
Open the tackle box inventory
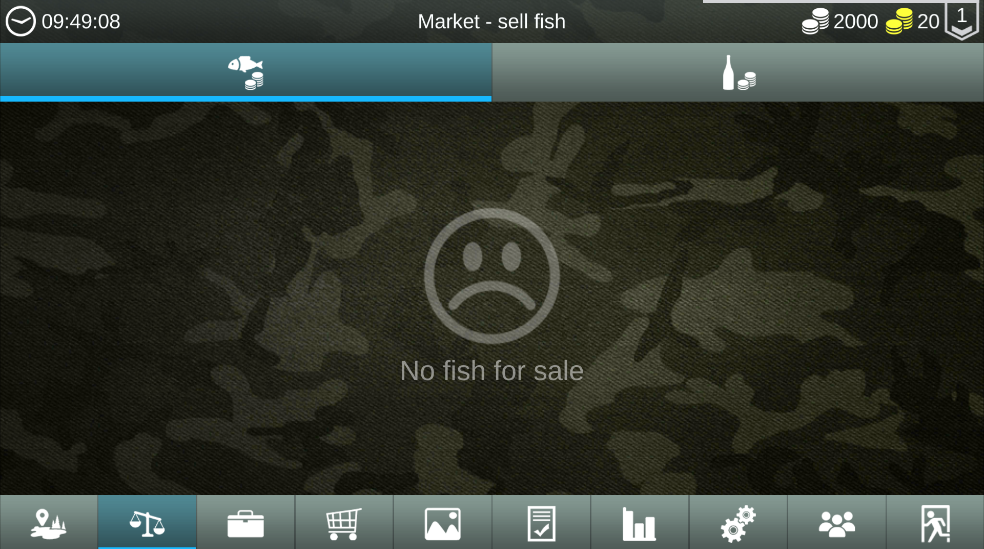(245, 522)
